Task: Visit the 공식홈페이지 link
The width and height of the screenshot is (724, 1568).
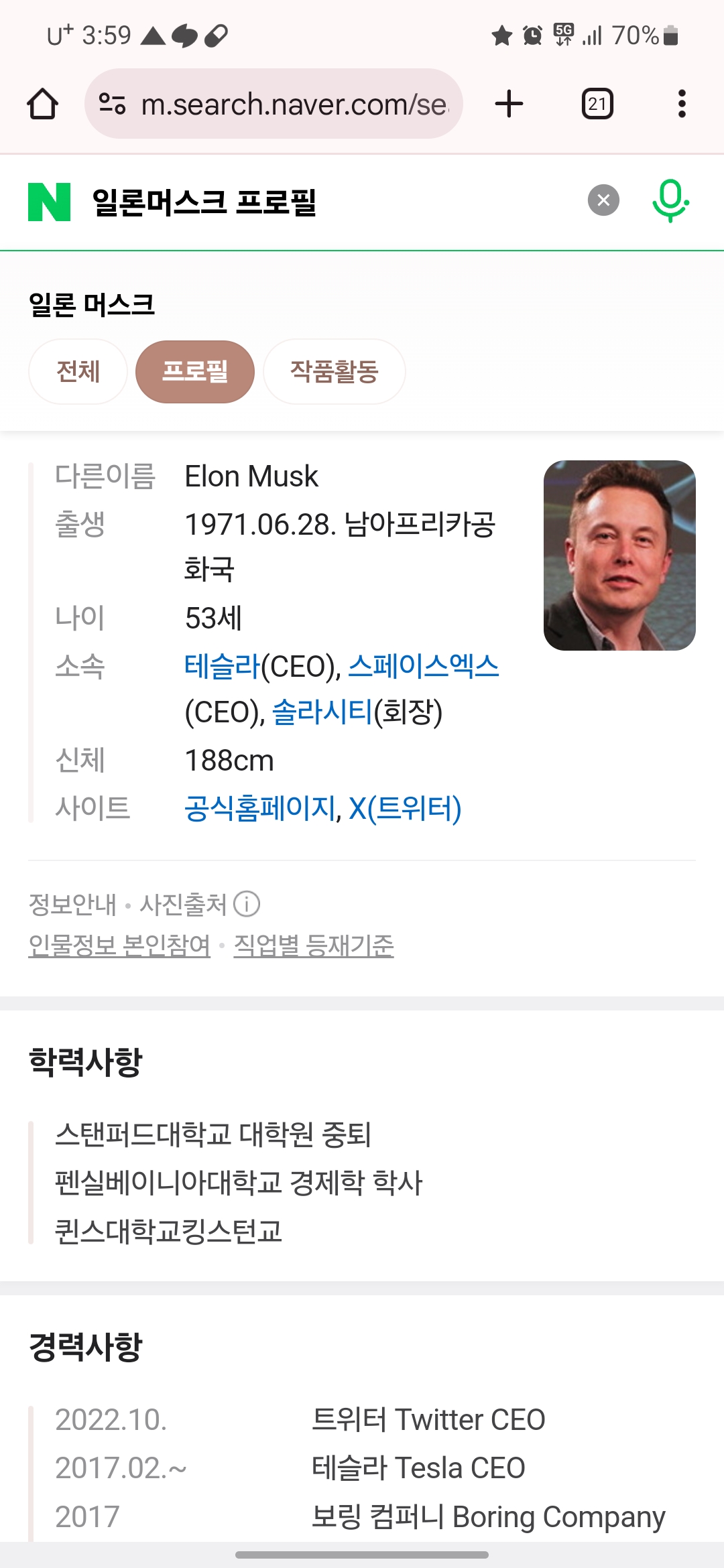Action: (x=260, y=808)
